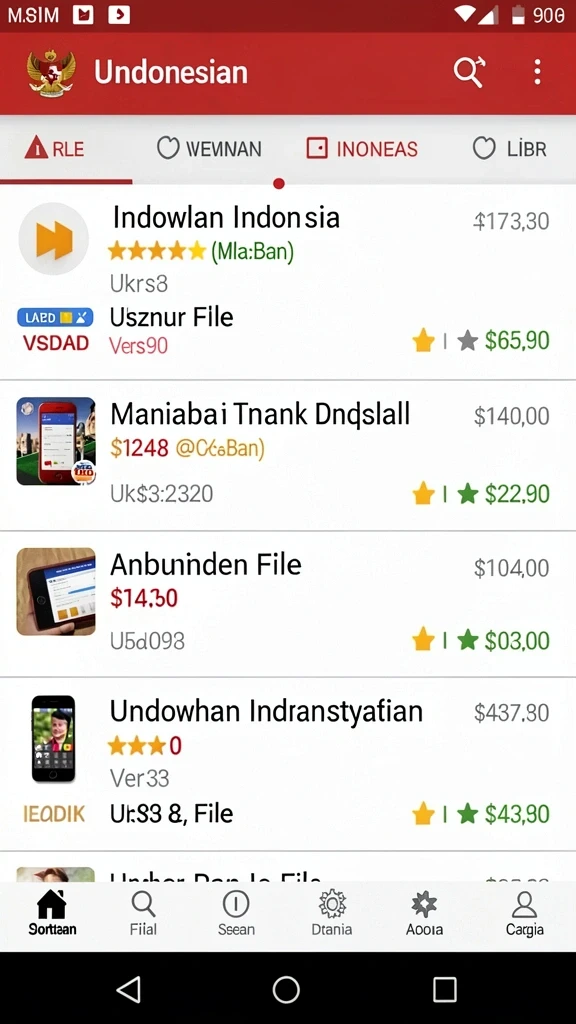Switch to the RLE tab
Image resolution: width=576 pixels, height=1024 pixels.
click(x=55, y=149)
